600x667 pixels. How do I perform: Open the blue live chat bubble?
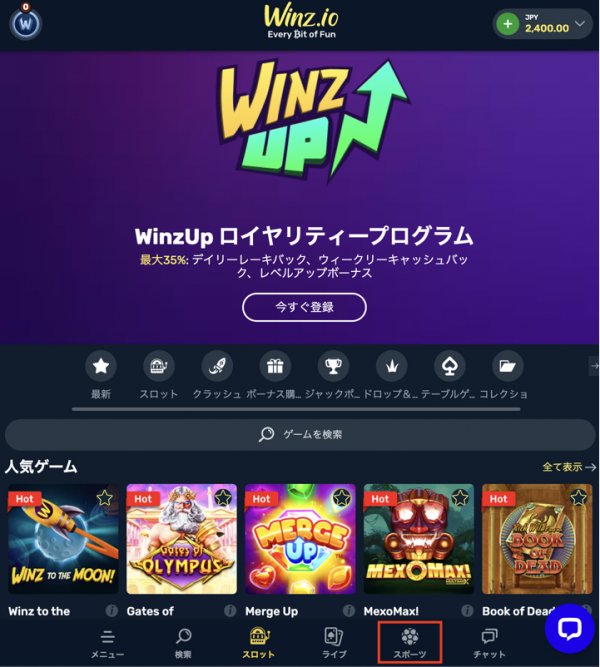(x=570, y=628)
